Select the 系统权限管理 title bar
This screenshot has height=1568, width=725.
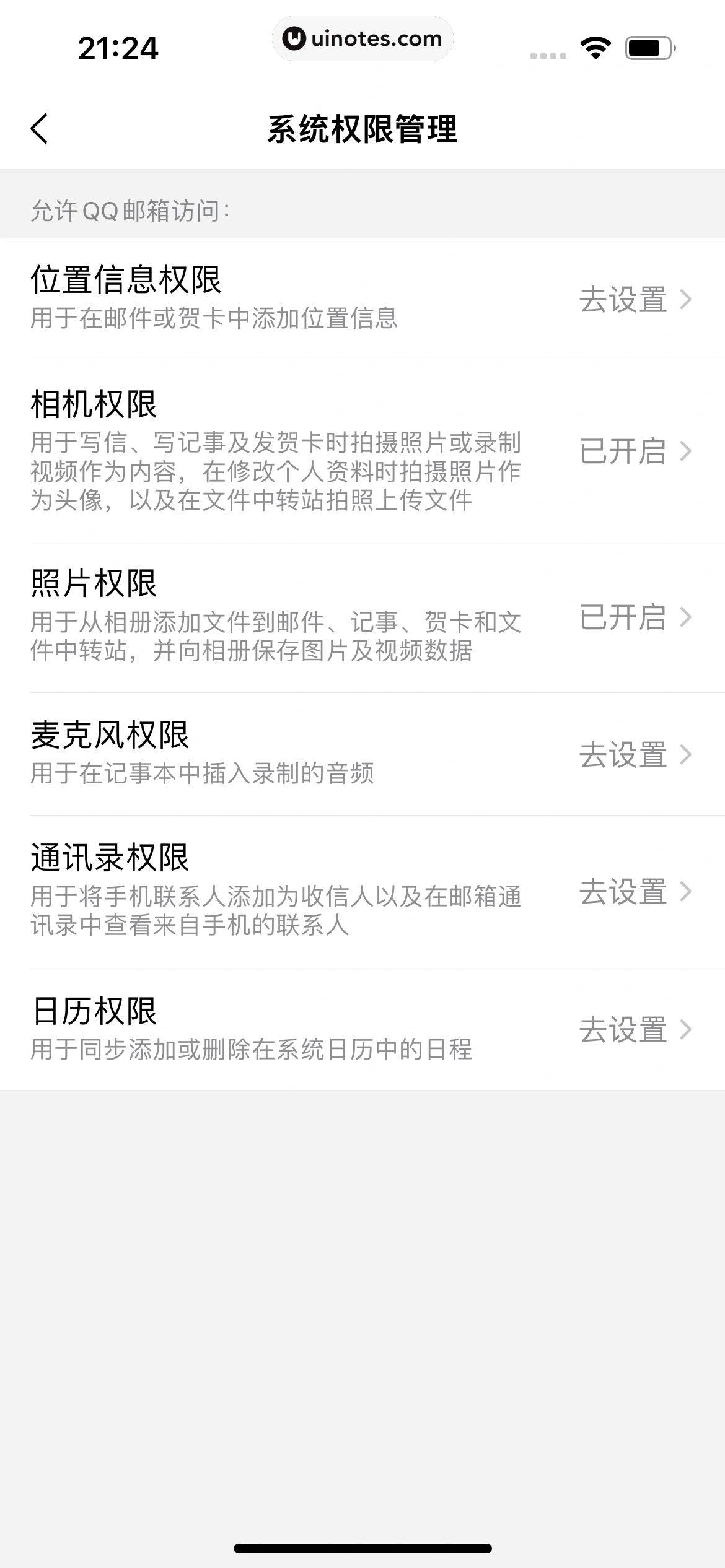pos(362,129)
